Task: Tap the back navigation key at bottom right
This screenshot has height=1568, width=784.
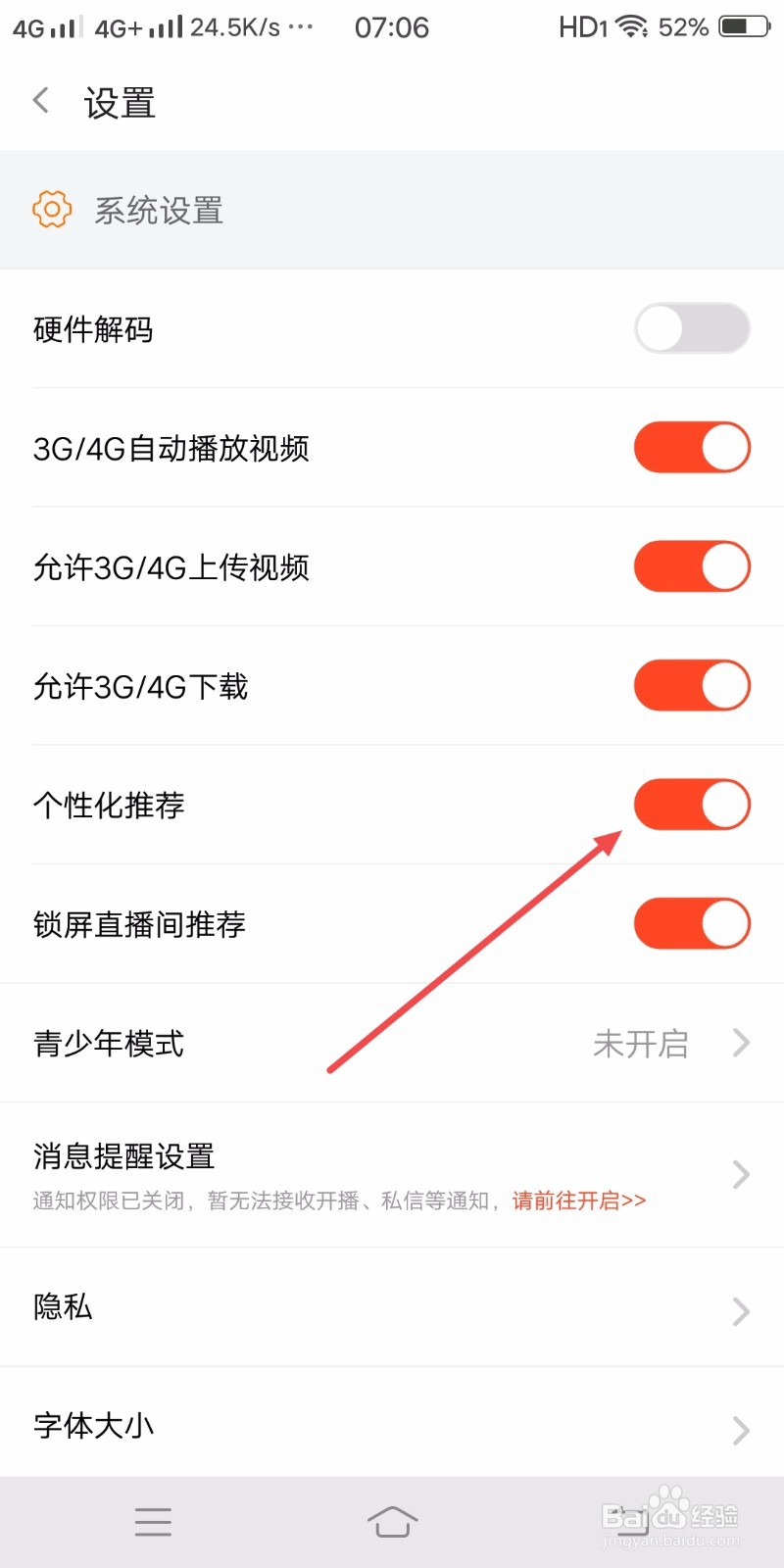Action: (632, 1522)
